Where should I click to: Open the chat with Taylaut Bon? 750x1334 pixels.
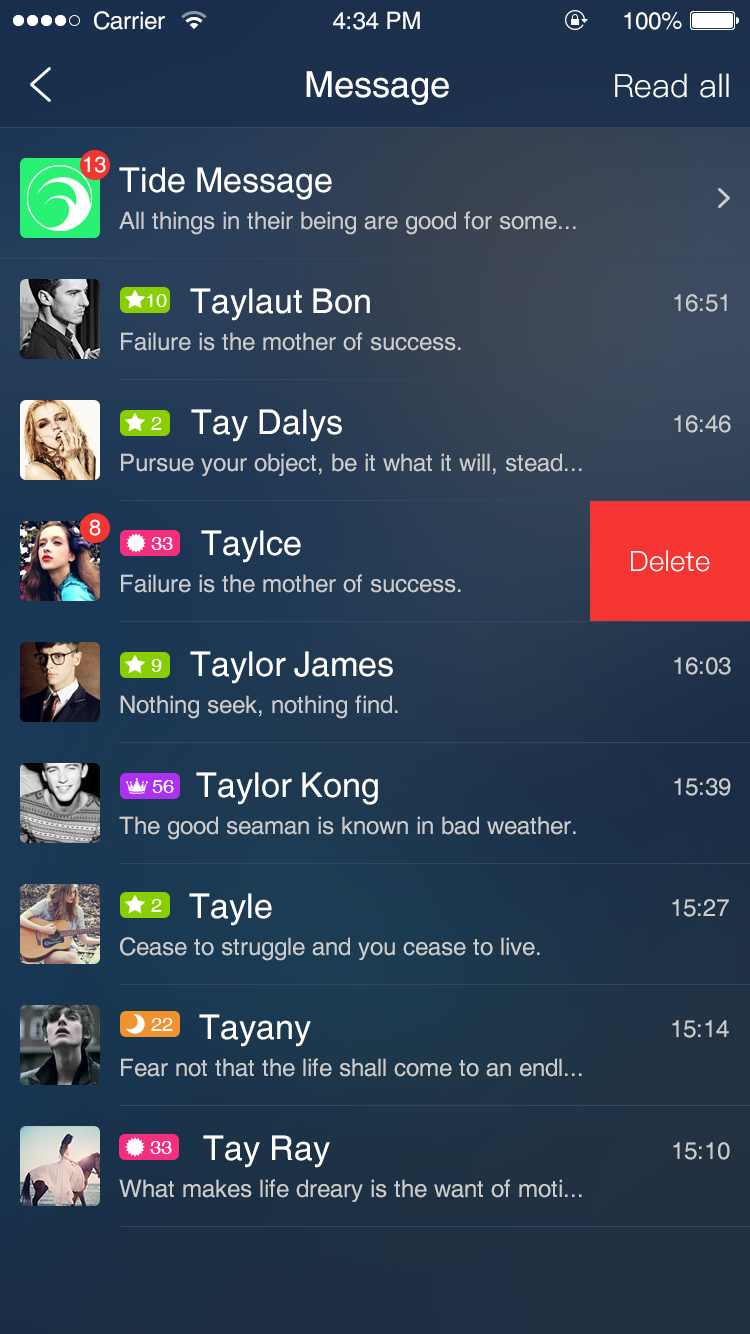375,320
